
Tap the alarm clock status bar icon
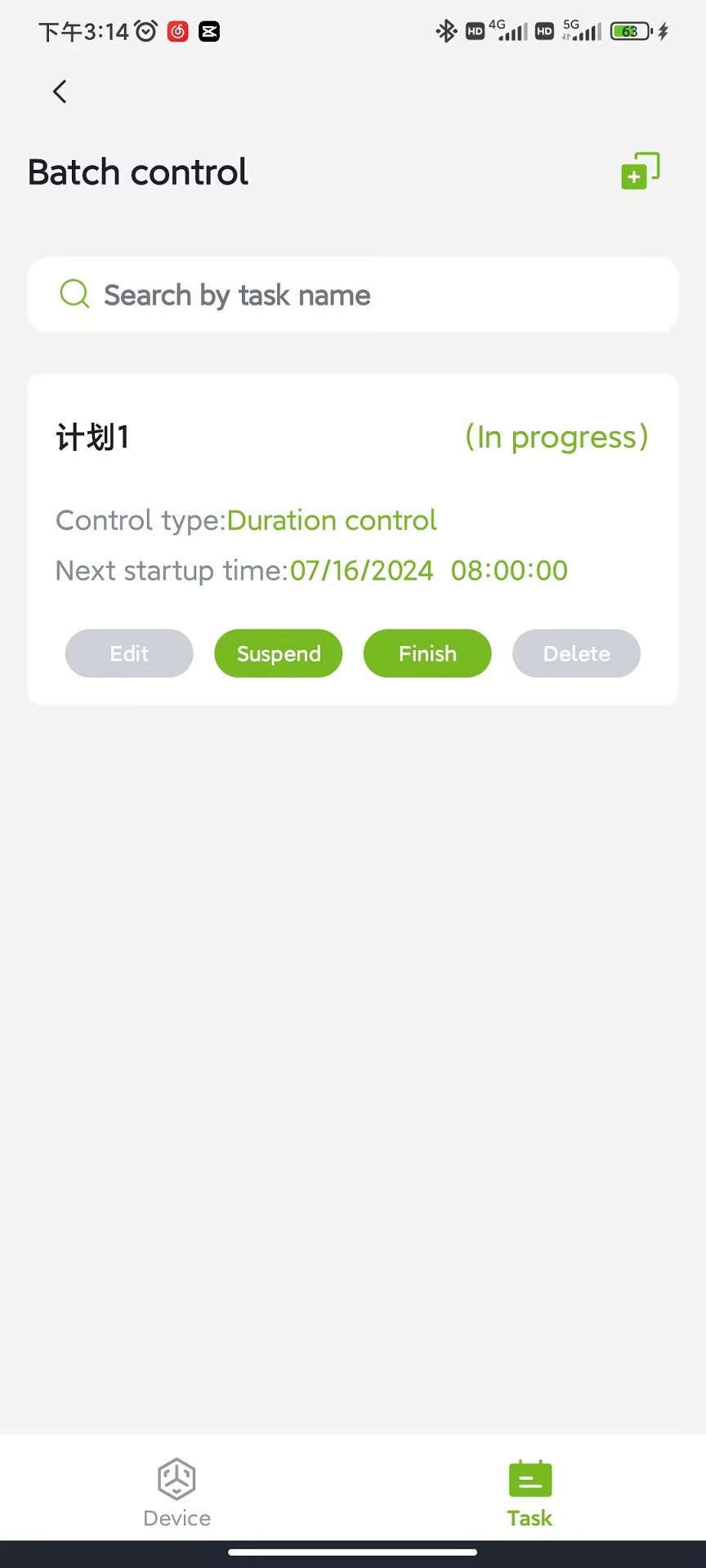145,31
